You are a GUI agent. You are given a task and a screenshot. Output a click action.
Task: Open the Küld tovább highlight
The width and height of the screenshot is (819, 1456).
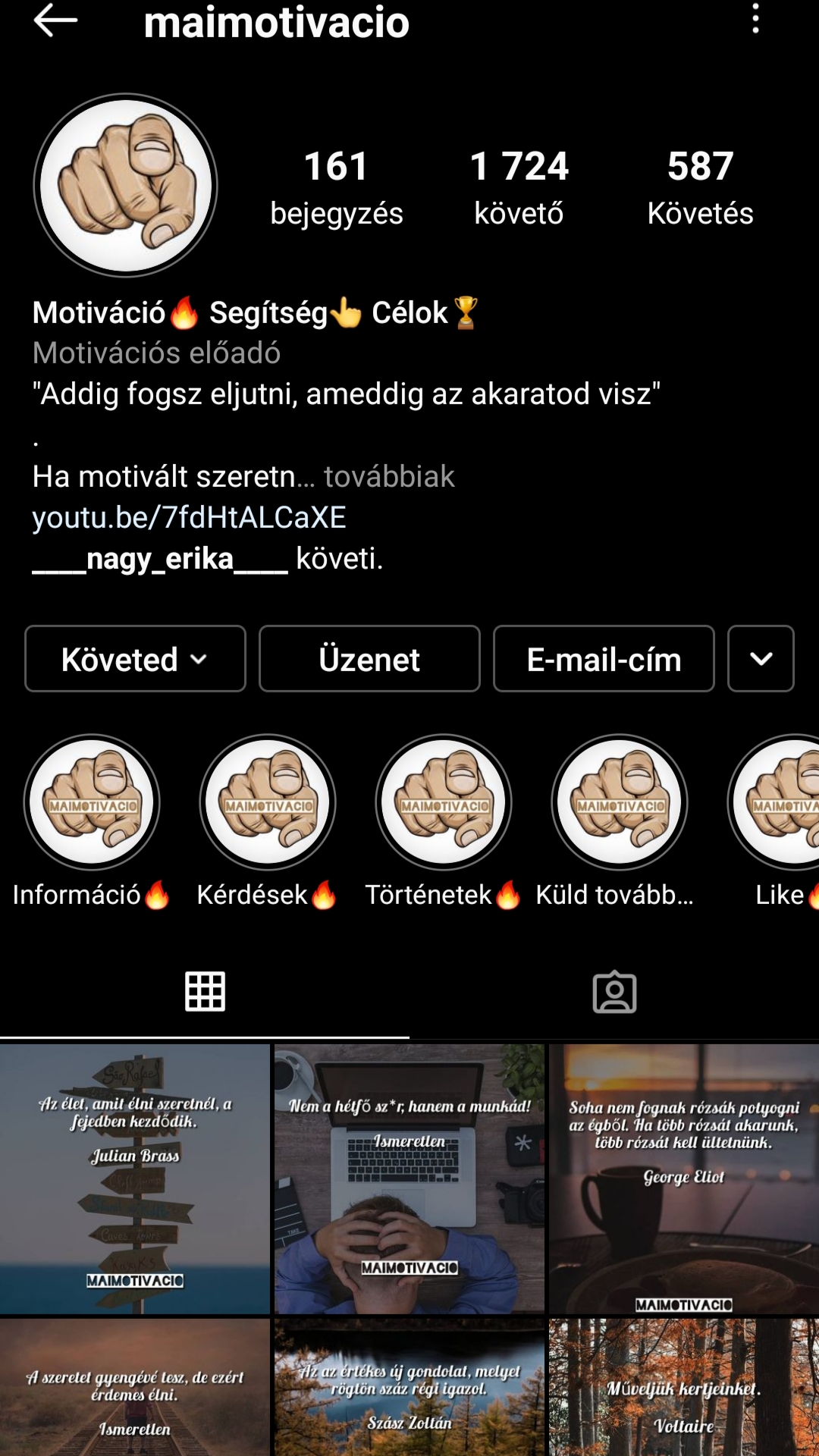pos(620,802)
